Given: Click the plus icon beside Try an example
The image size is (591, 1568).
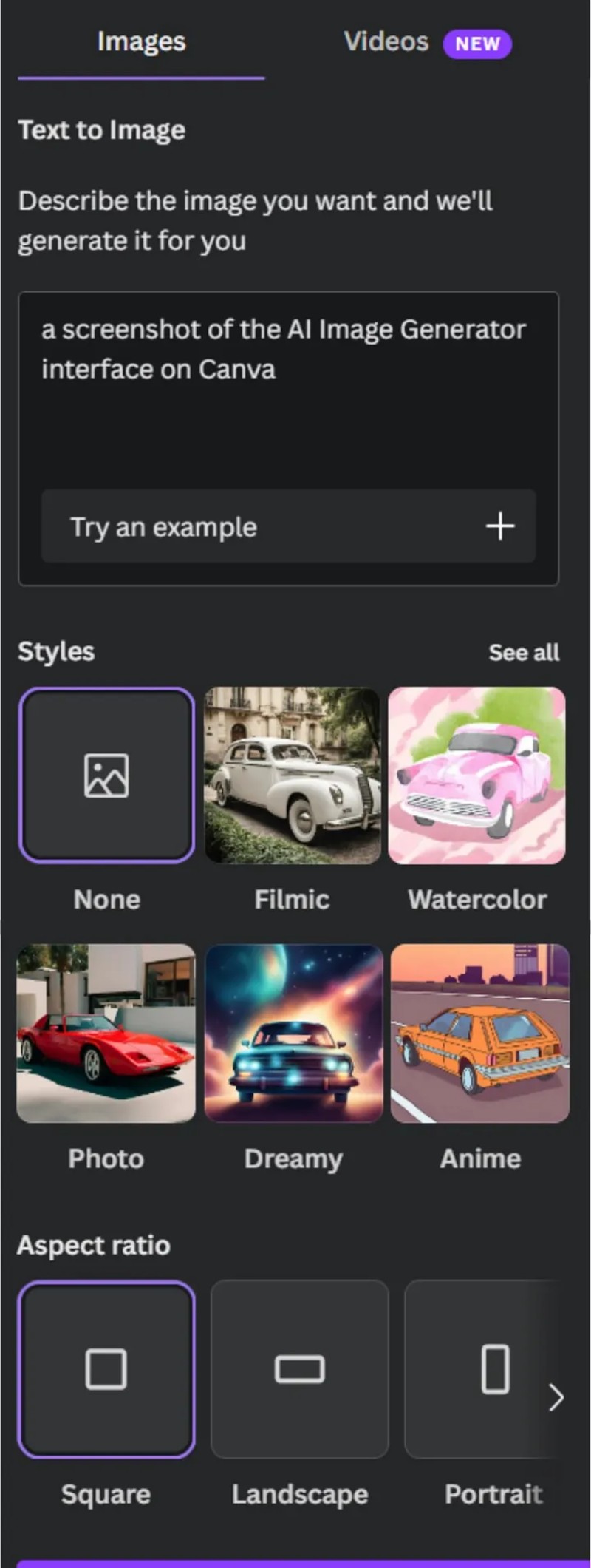Looking at the screenshot, I should pos(501,526).
